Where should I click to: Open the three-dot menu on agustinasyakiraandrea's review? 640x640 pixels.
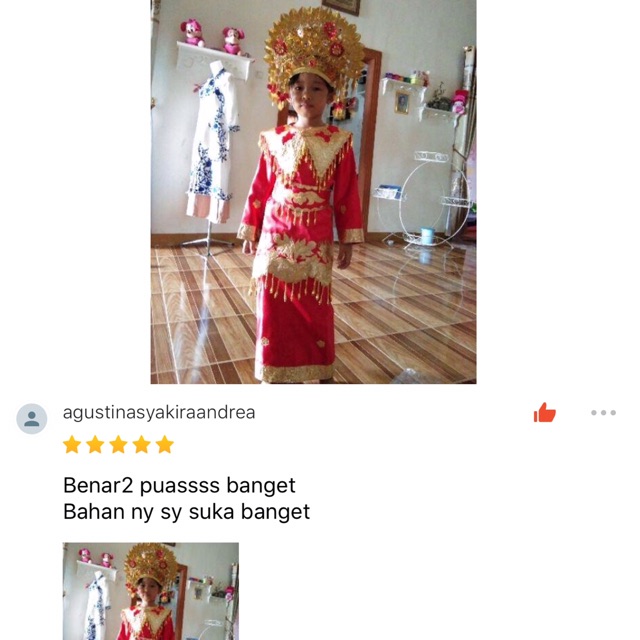click(x=603, y=413)
